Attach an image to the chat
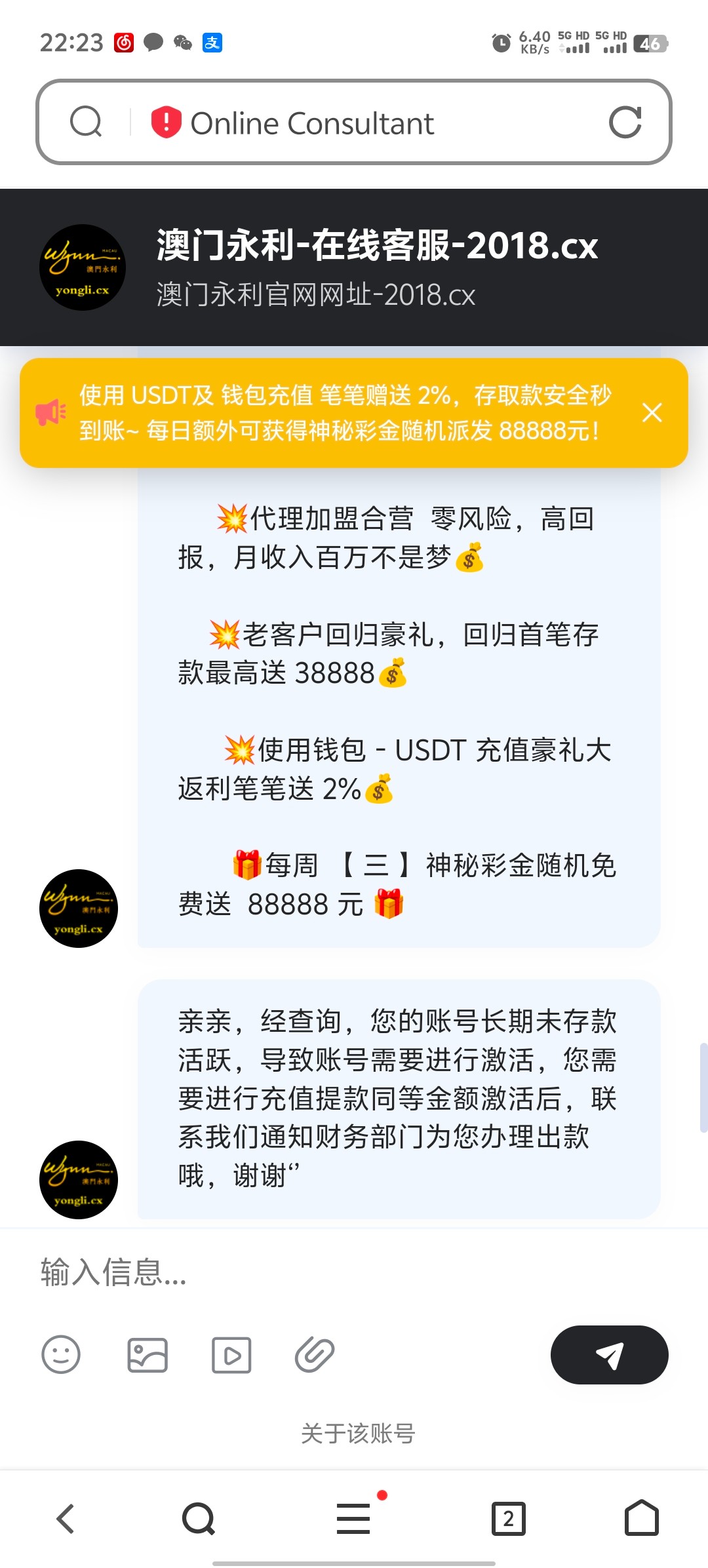Image resolution: width=708 pixels, height=1568 pixels. coord(147,1355)
